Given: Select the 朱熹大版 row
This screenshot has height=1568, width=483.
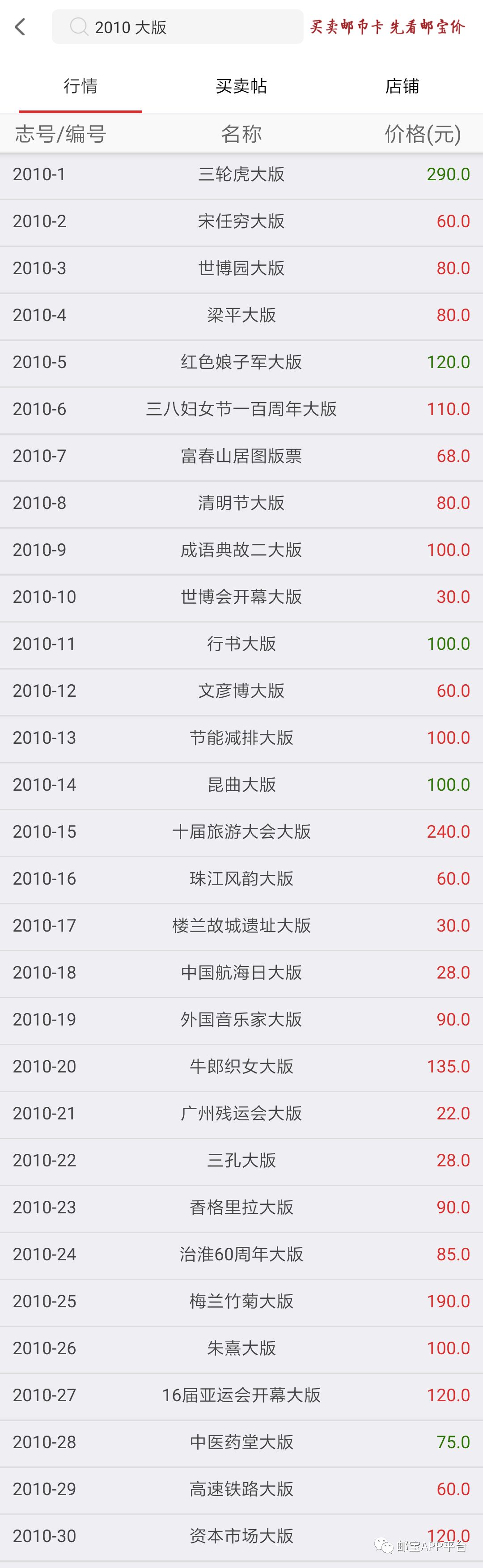Looking at the screenshot, I should [241, 1348].
